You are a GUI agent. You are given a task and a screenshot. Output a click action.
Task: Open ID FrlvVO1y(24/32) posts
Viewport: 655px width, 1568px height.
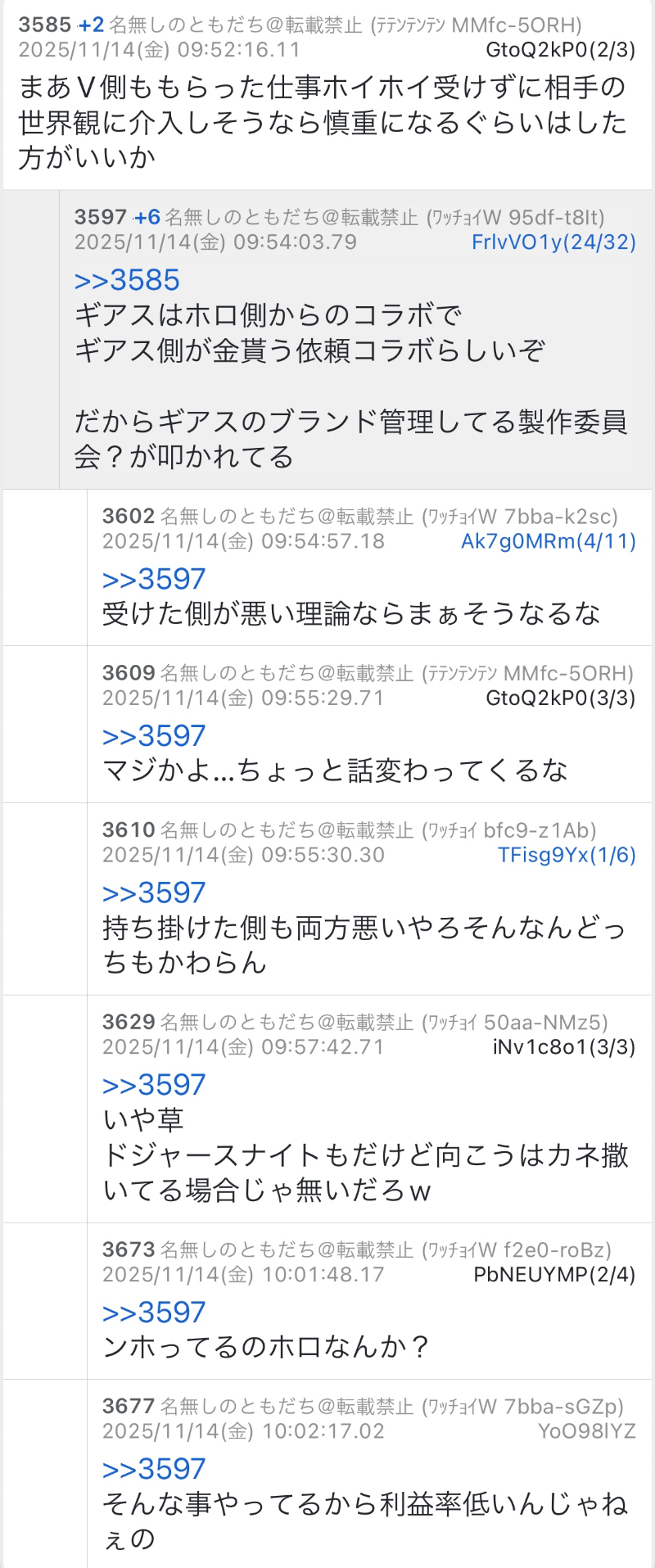click(553, 242)
